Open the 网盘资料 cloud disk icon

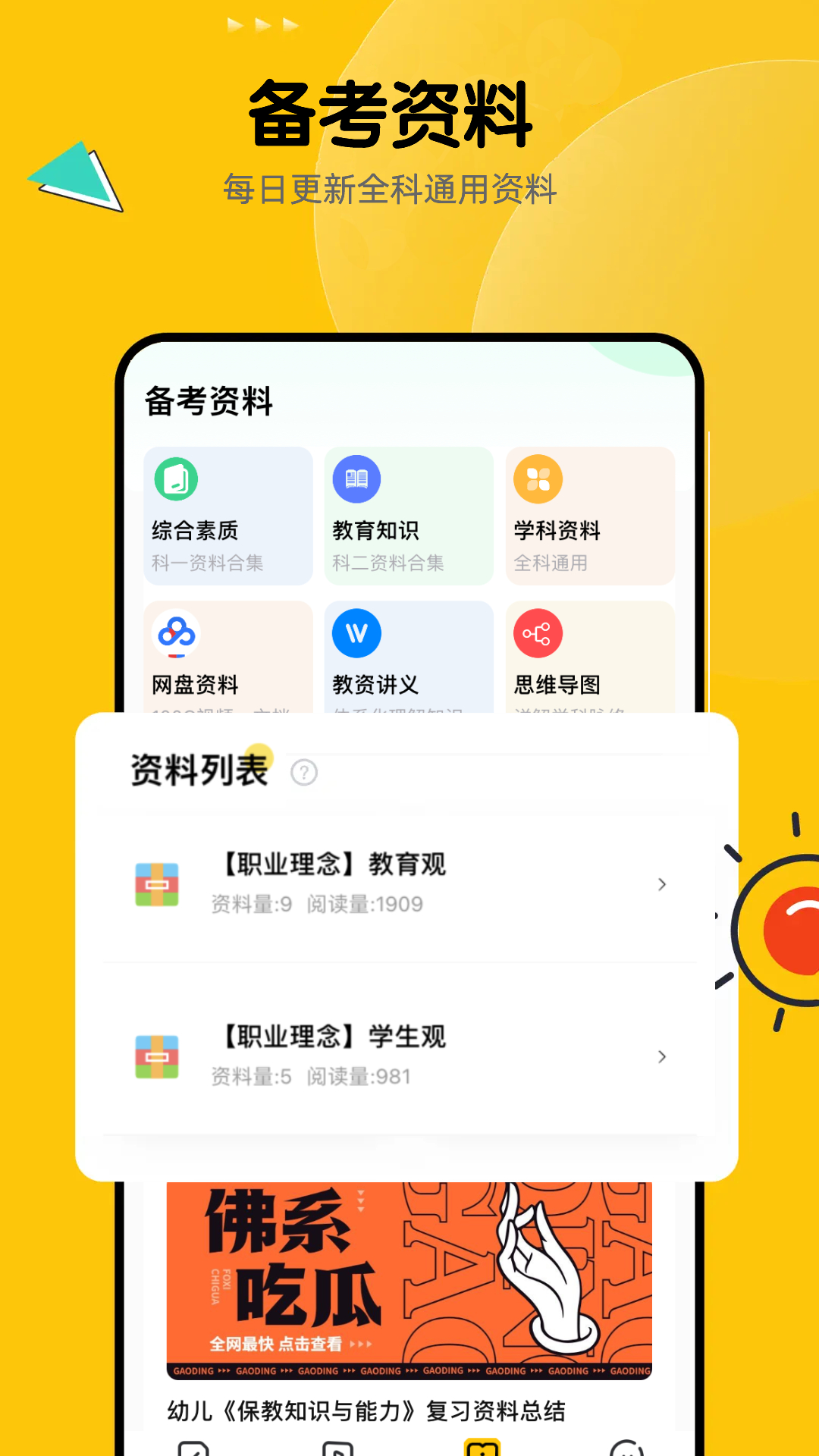point(176,634)
